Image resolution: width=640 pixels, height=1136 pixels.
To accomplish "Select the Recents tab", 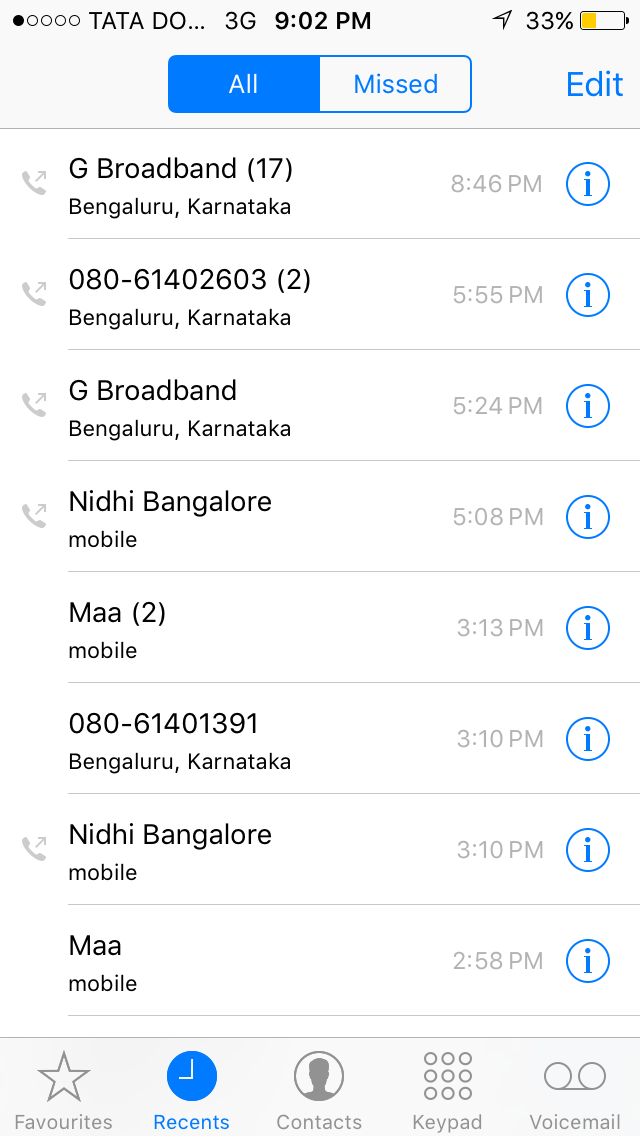I will pyautogui.click(x=191, y=1090).
